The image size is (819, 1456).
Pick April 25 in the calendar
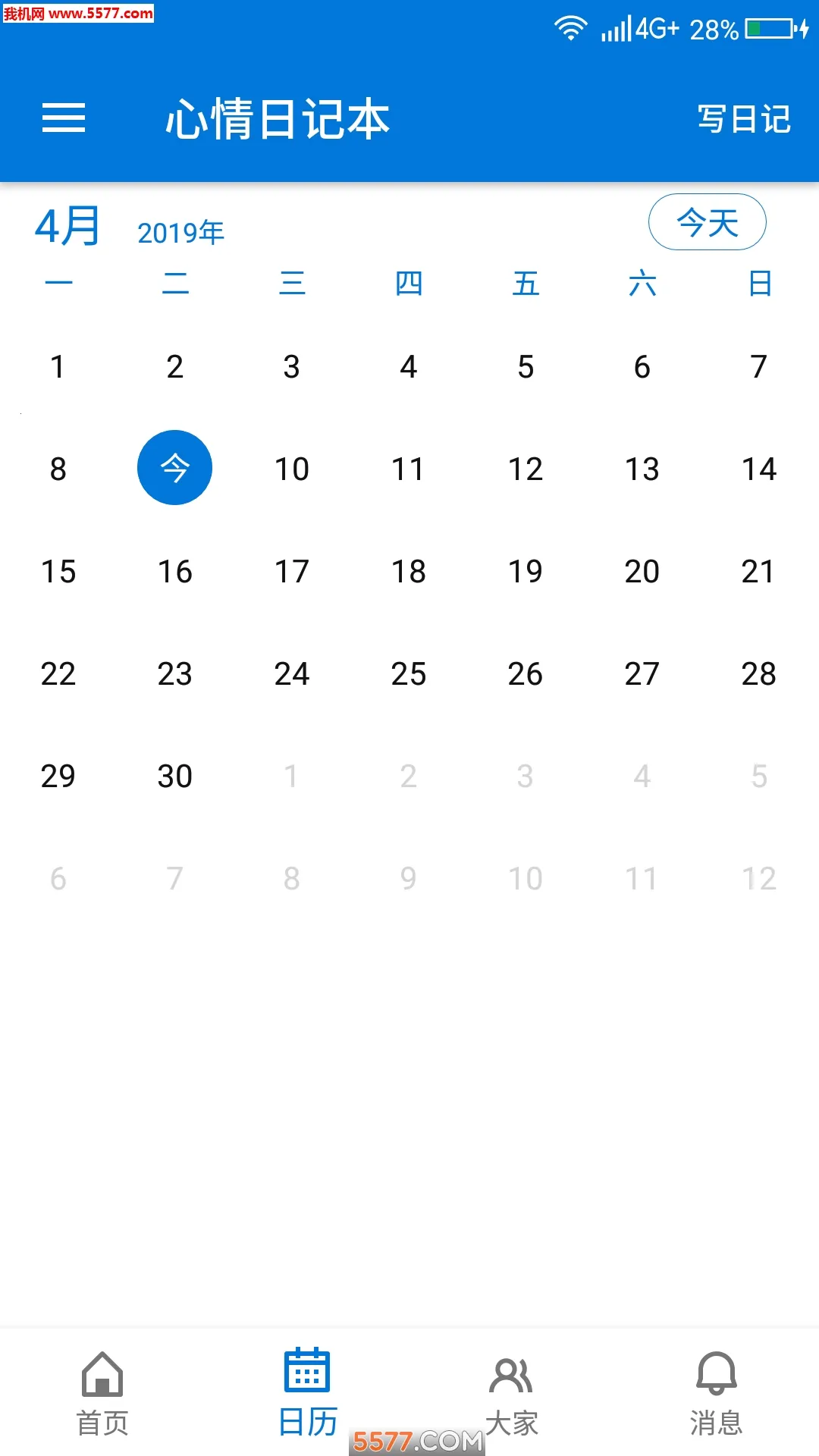coord(408,674)
